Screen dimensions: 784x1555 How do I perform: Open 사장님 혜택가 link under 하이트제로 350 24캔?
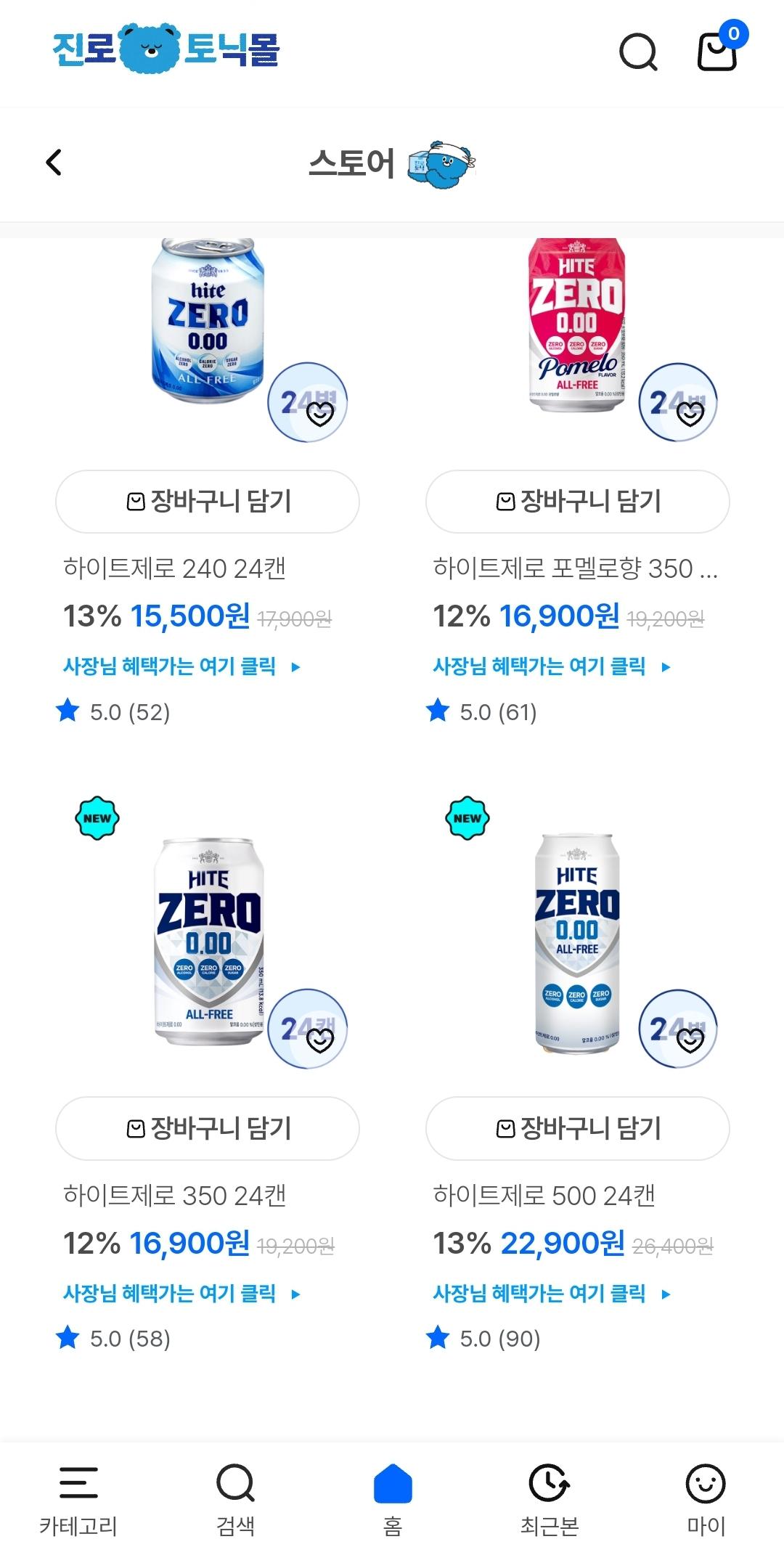point(181,1293)
